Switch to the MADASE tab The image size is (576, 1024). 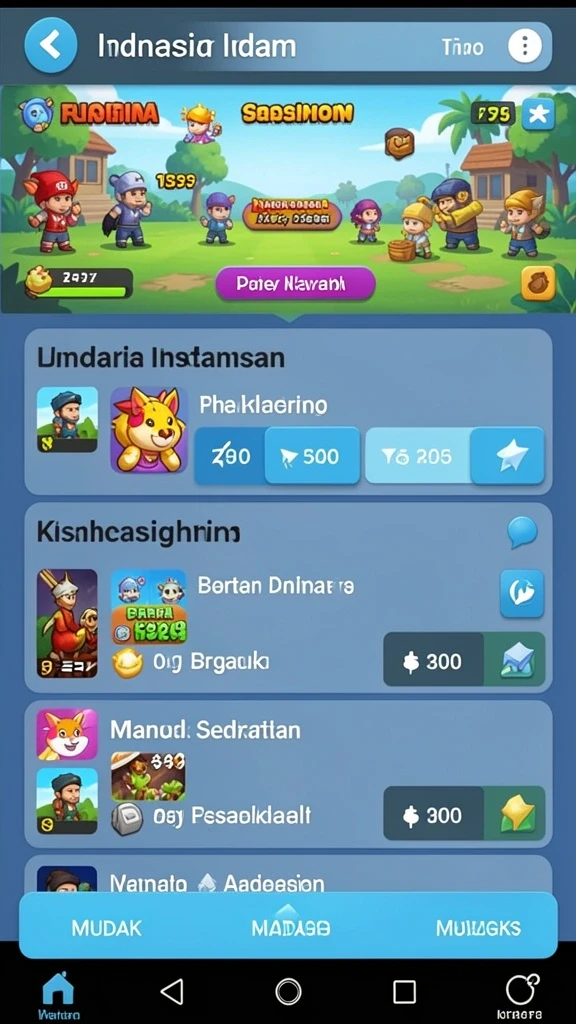coord(291,928)
